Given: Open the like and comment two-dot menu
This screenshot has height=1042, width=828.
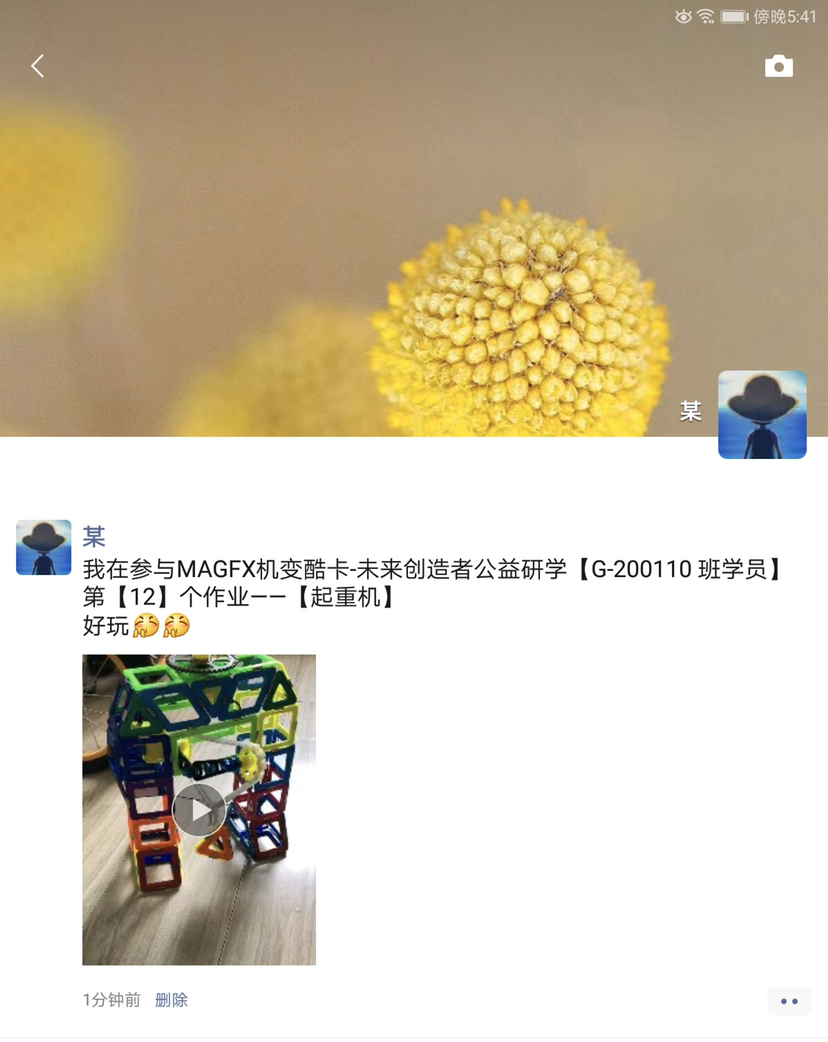Looking at the screenshot, I should tap(788, 1001).
